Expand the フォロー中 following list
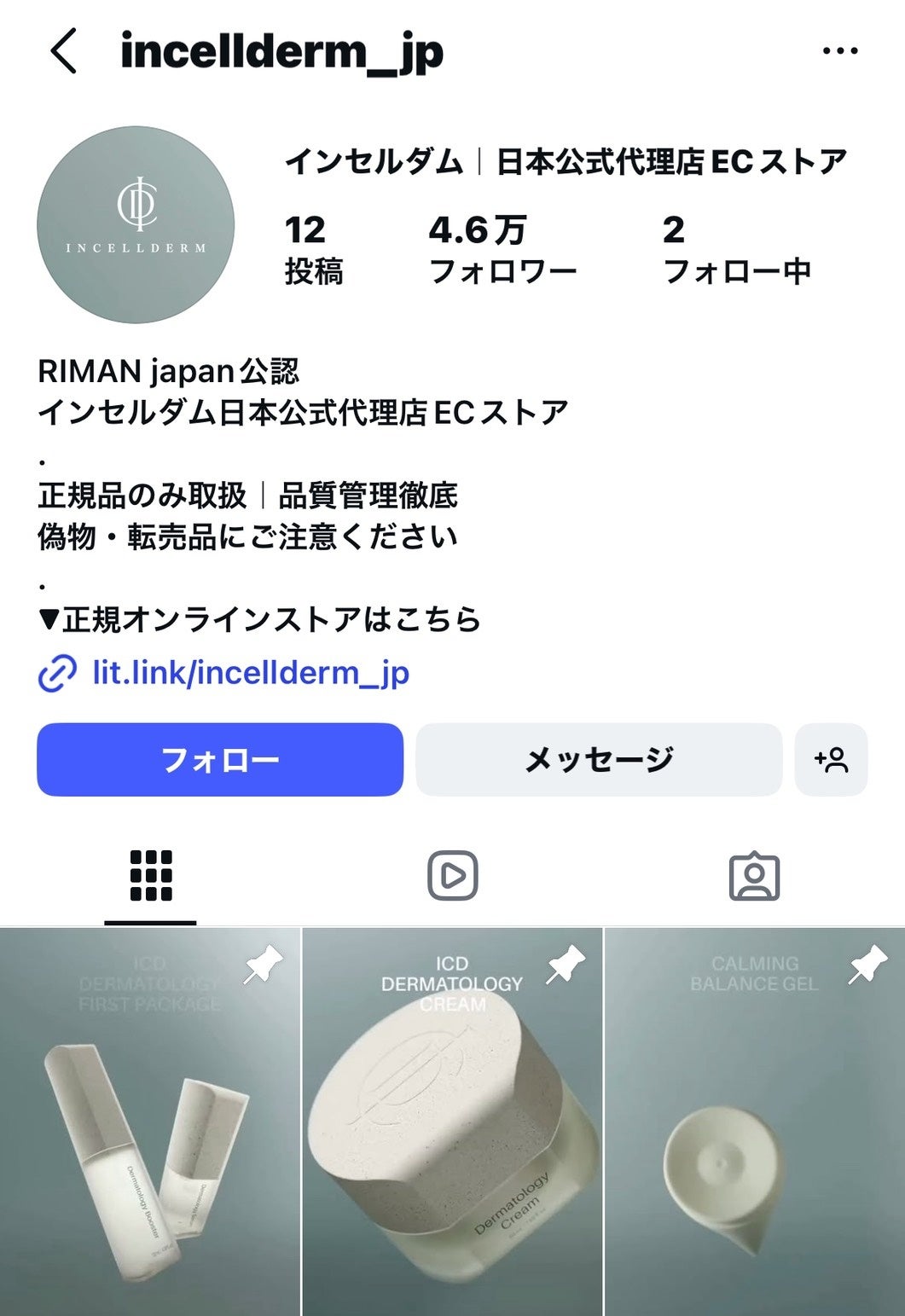The width and height of the screenshot is (905, 1316). (739, 247)
